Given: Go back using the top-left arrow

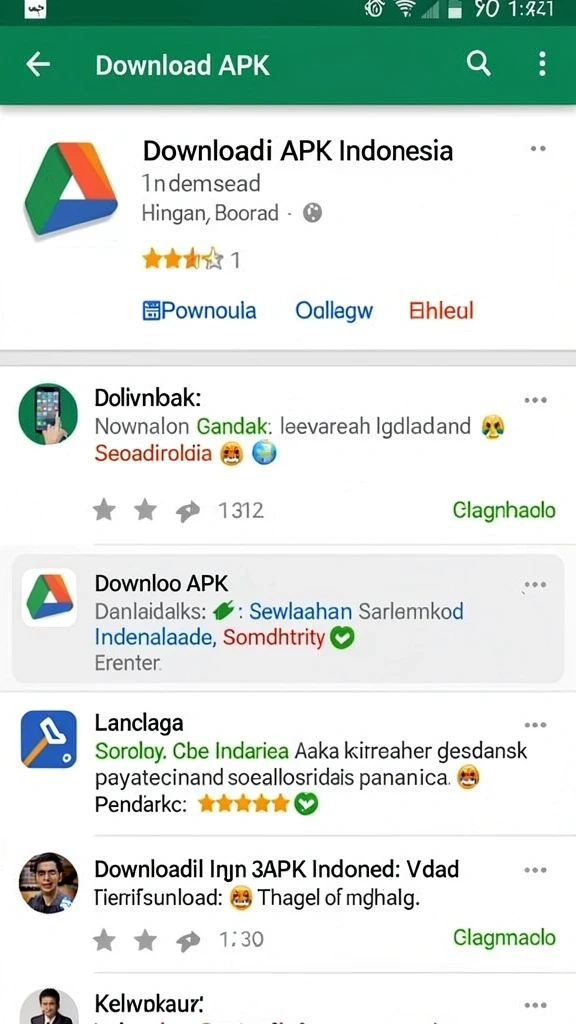Looking at the screenshot, I should coord(38,65).
